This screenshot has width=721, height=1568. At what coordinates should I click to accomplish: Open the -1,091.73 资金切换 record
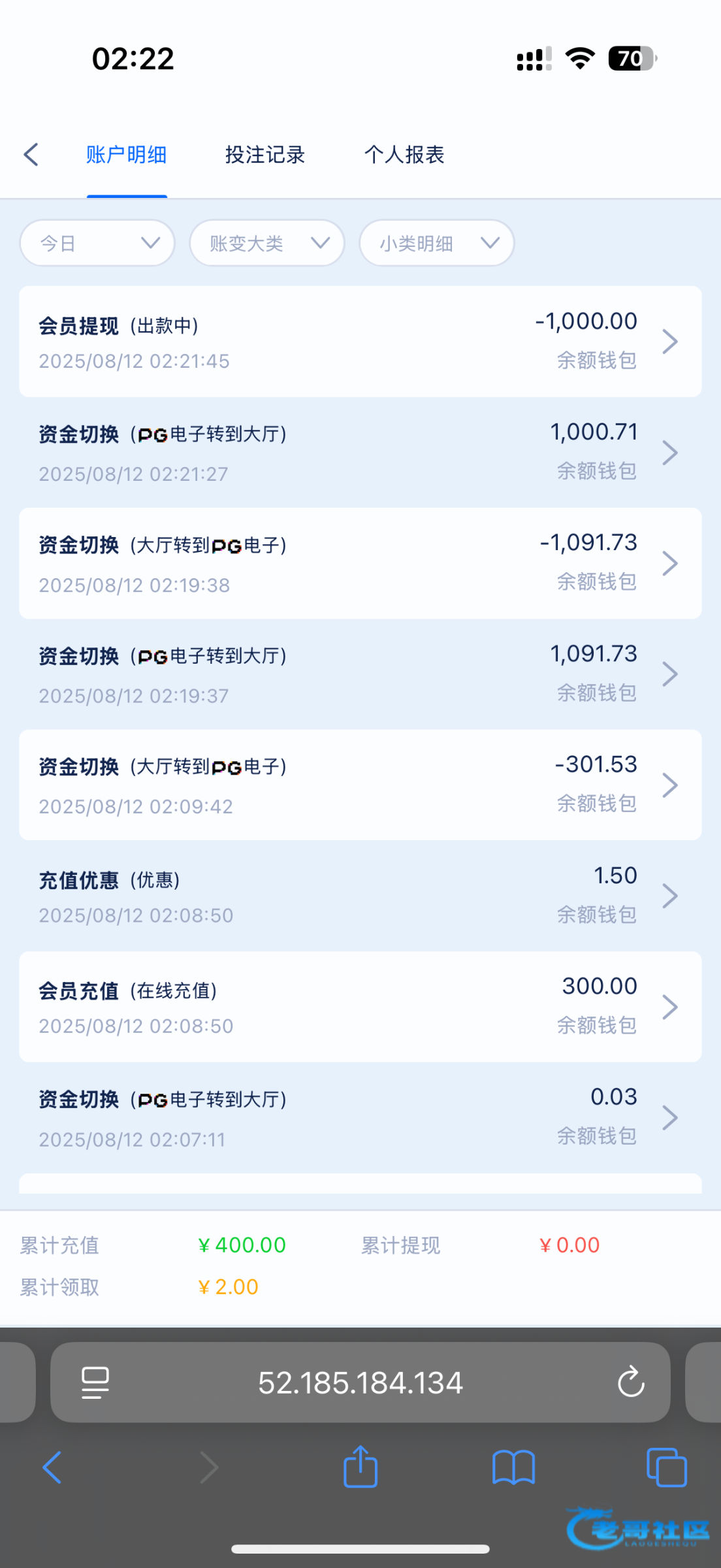click(x=360, y=563)
